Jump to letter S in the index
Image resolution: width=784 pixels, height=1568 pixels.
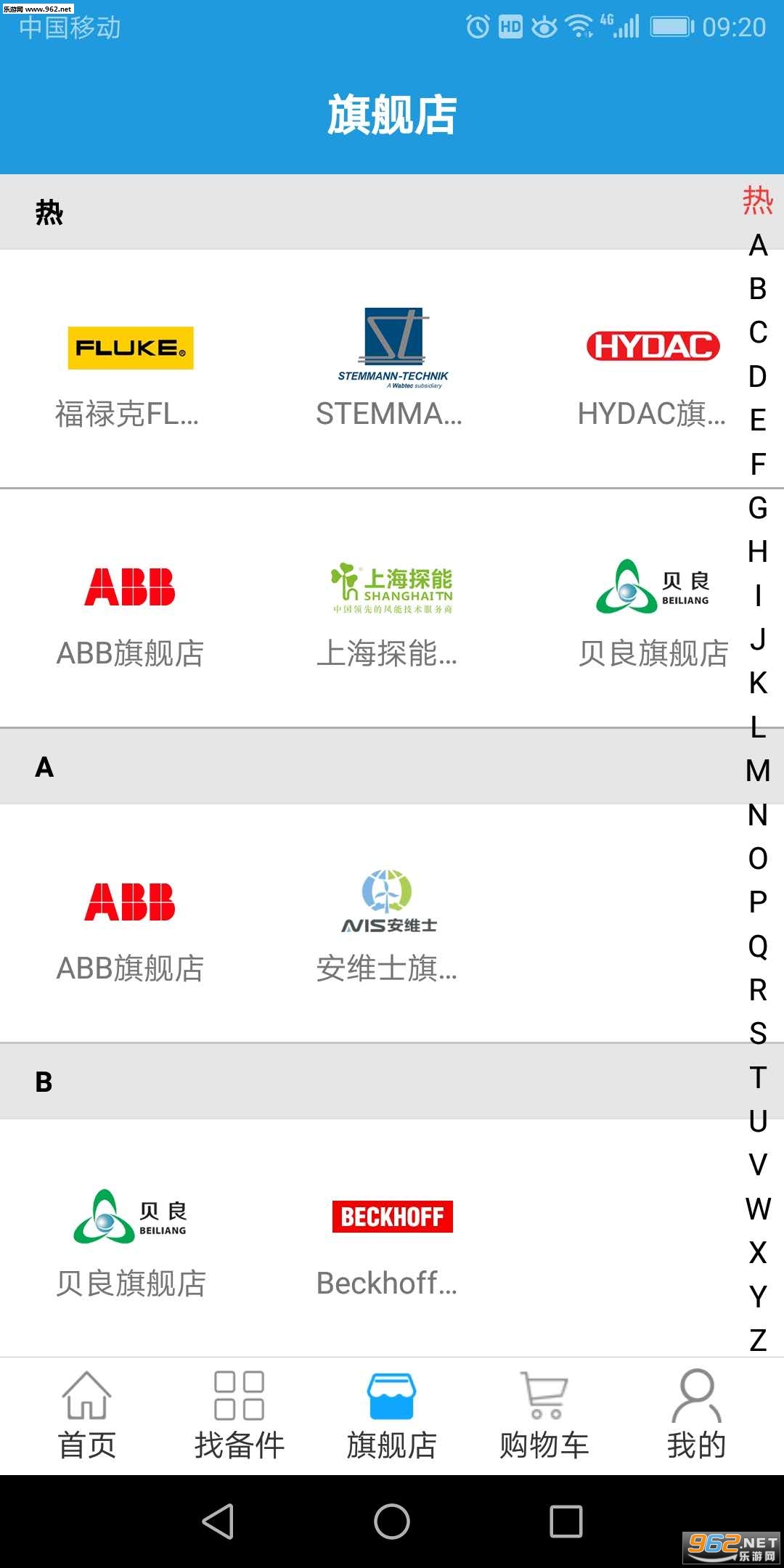pos(758,1033)
